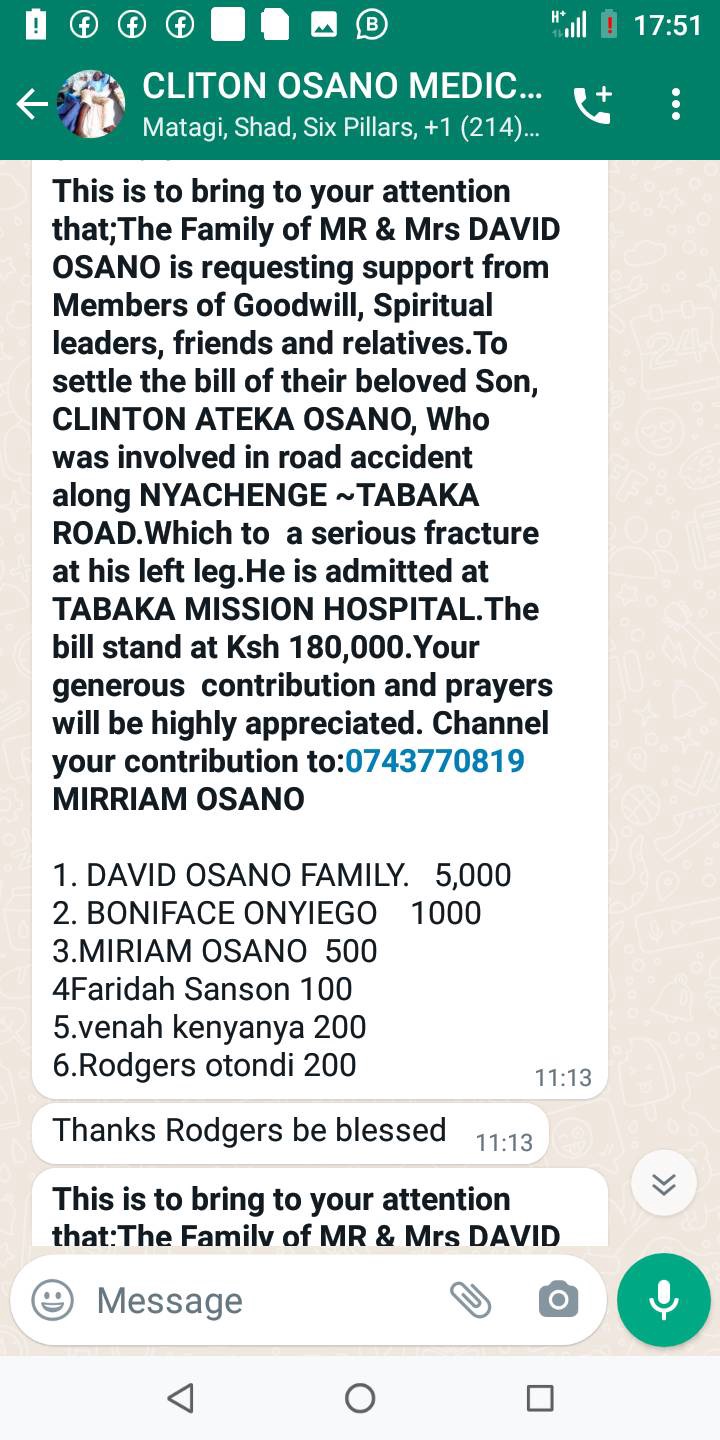
Task: Open the overflow menu
Action: [676, 104]
